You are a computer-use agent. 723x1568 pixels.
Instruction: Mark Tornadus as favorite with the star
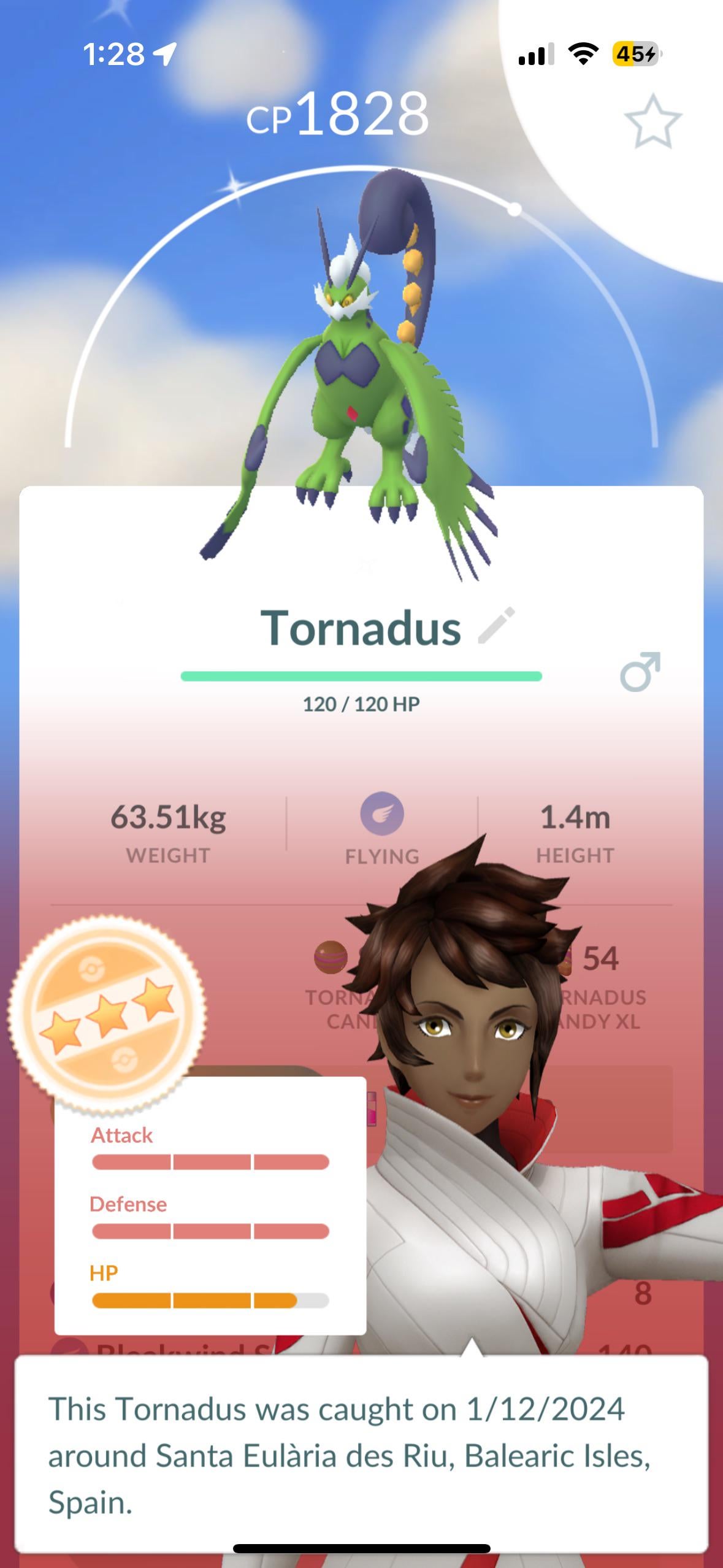point(652,121)
